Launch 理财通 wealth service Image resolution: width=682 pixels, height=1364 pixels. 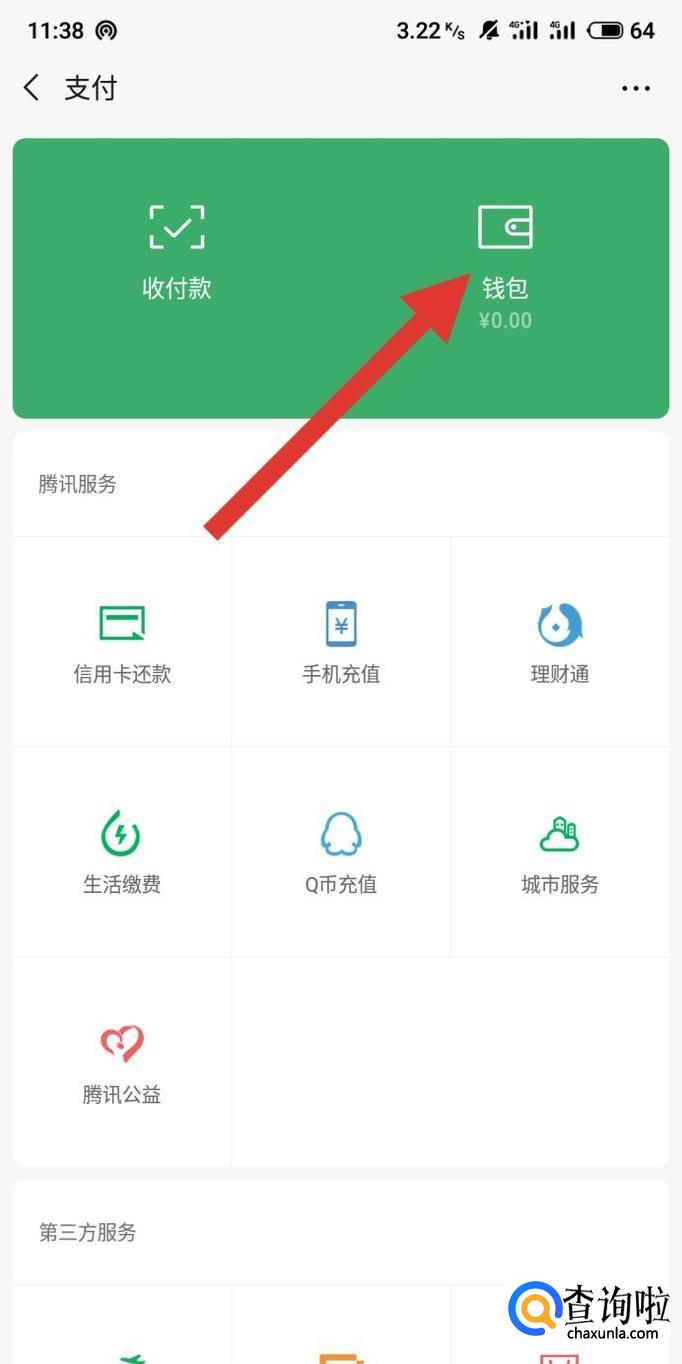click(560, 643)
